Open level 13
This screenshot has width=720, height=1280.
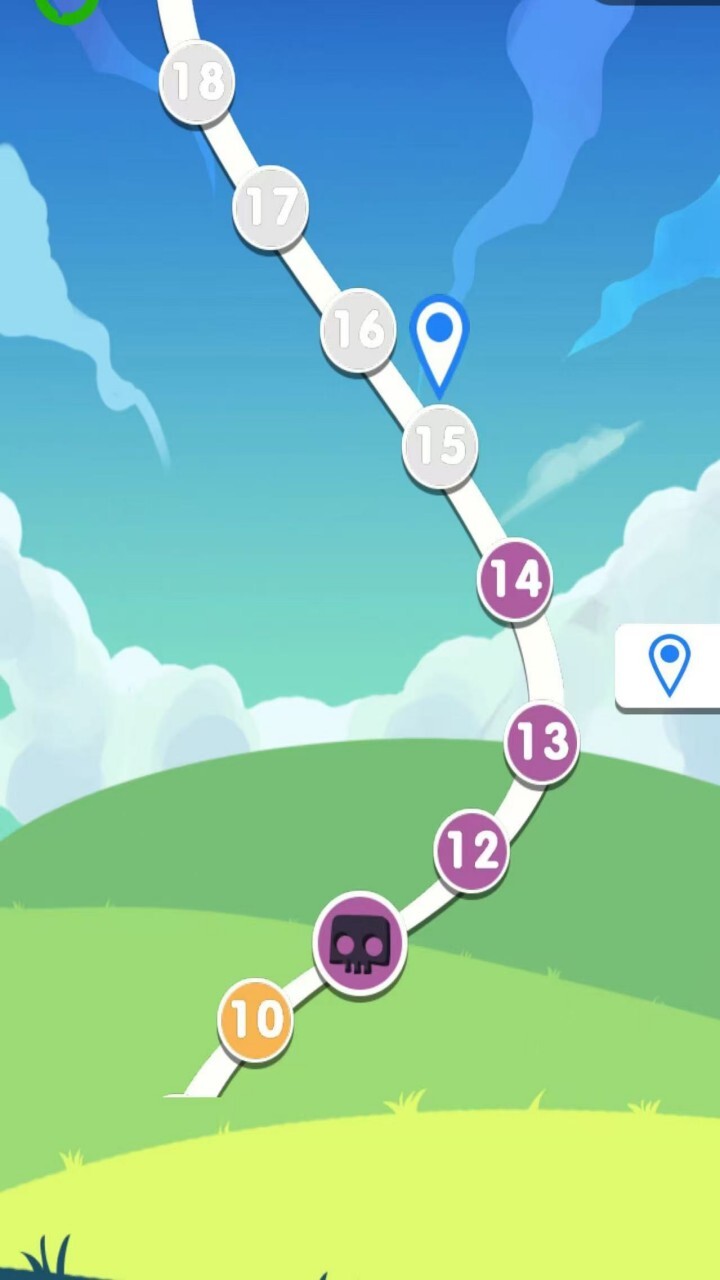point(542,742)
